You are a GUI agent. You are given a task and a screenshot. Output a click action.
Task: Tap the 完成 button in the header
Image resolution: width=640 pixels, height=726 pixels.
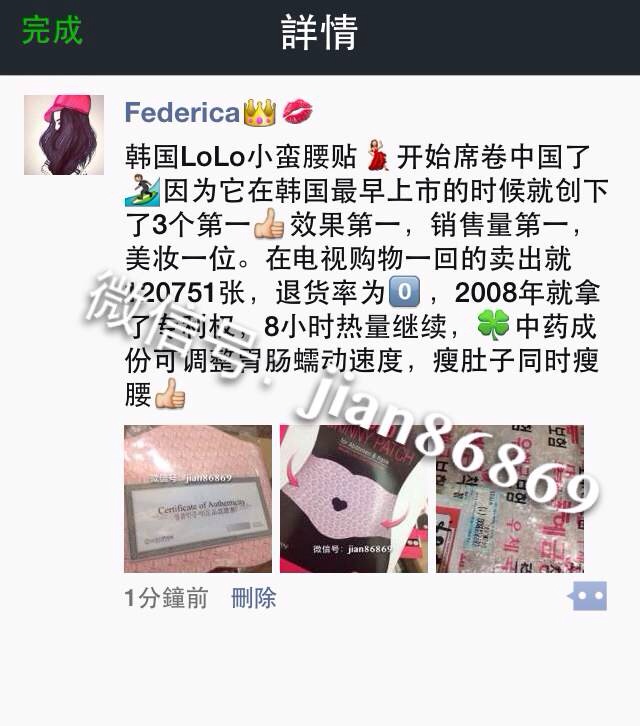coord(51,32)
